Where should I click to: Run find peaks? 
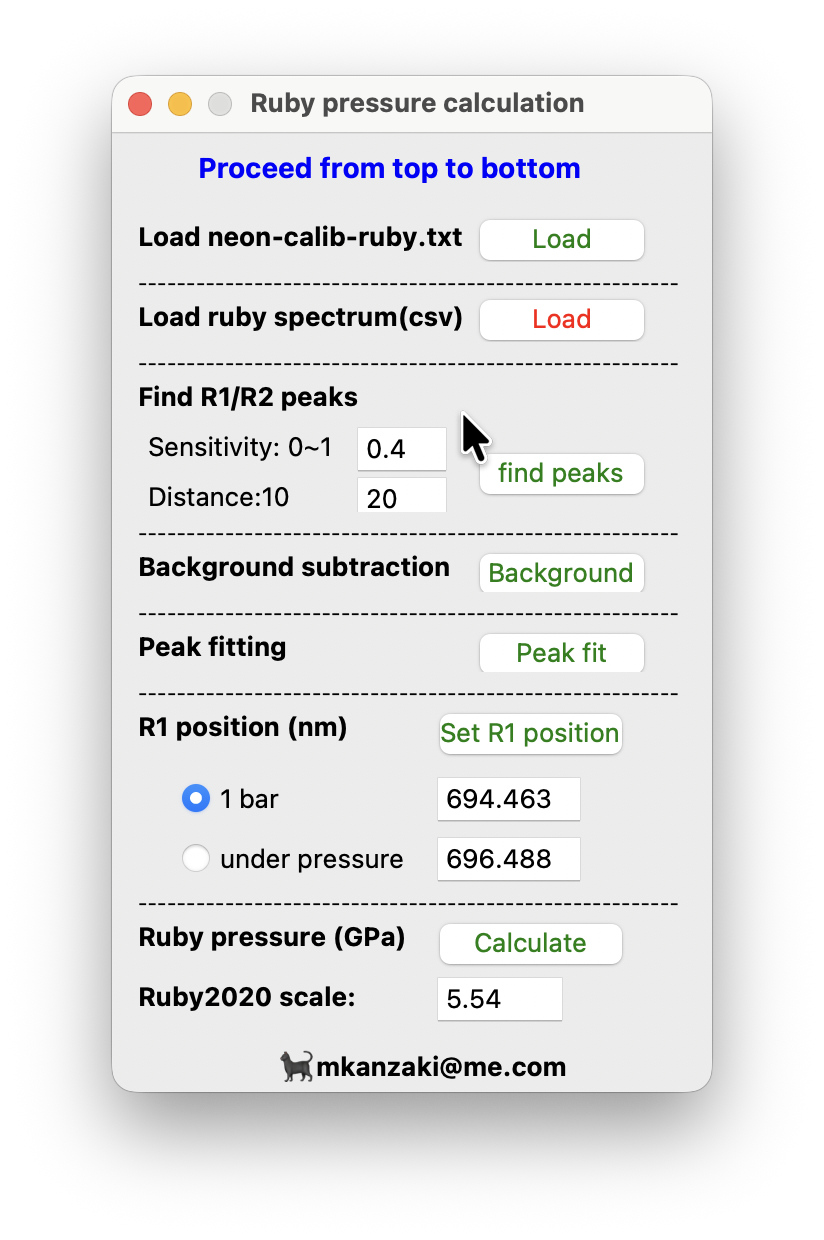561,473
